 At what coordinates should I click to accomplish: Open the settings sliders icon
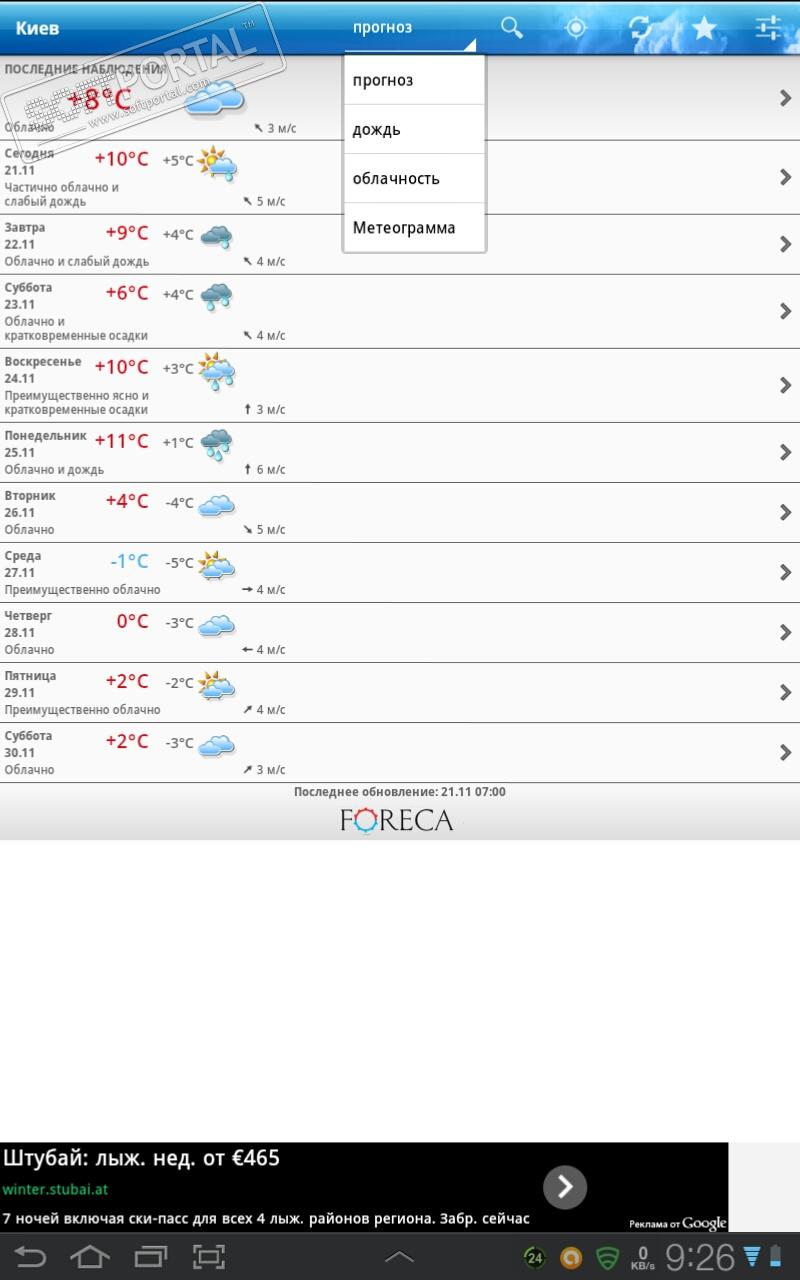pyautogui.click(x=768, y=28)
